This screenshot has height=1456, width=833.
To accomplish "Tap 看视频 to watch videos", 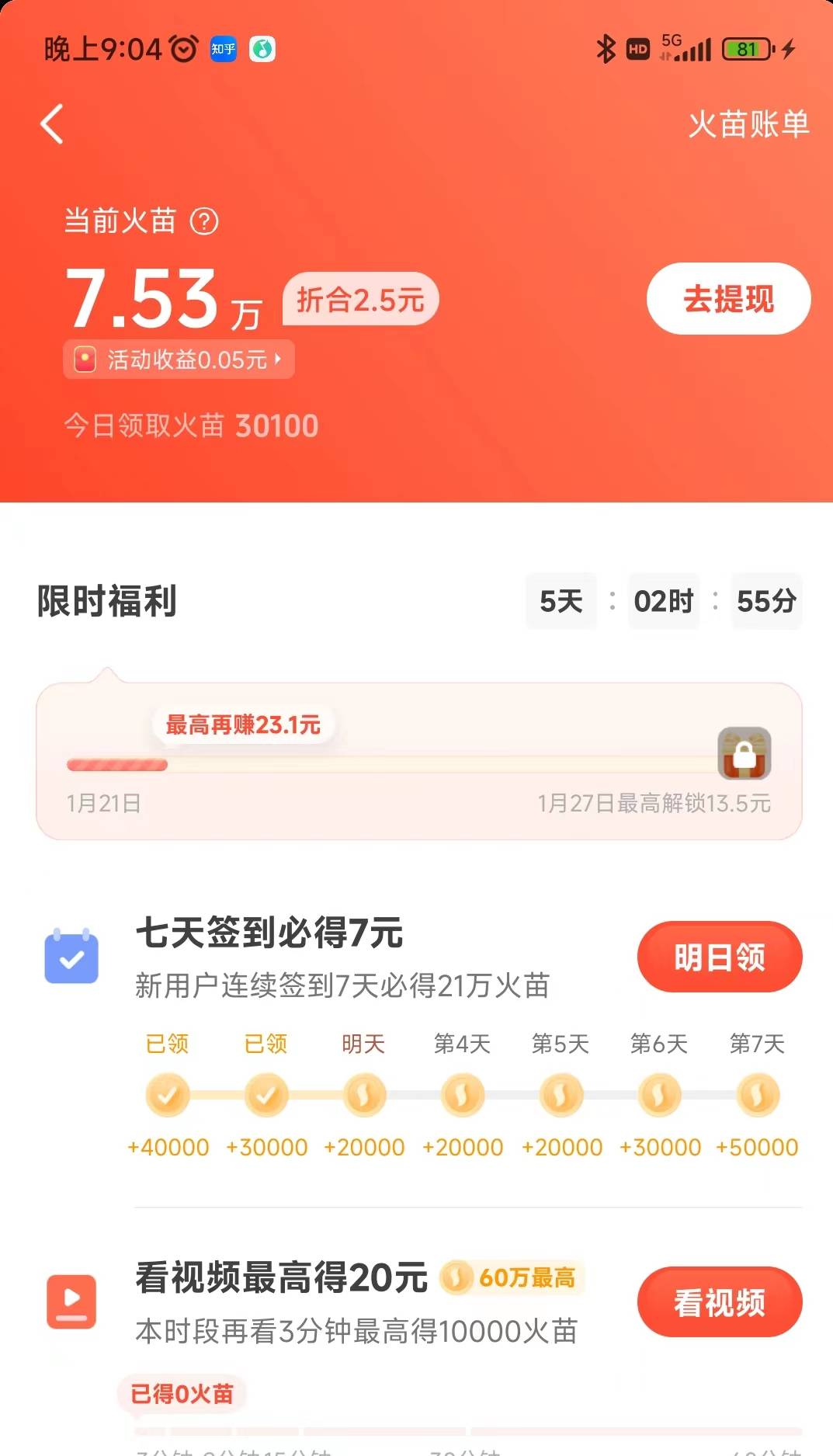I will click(x=720, y=1302).
